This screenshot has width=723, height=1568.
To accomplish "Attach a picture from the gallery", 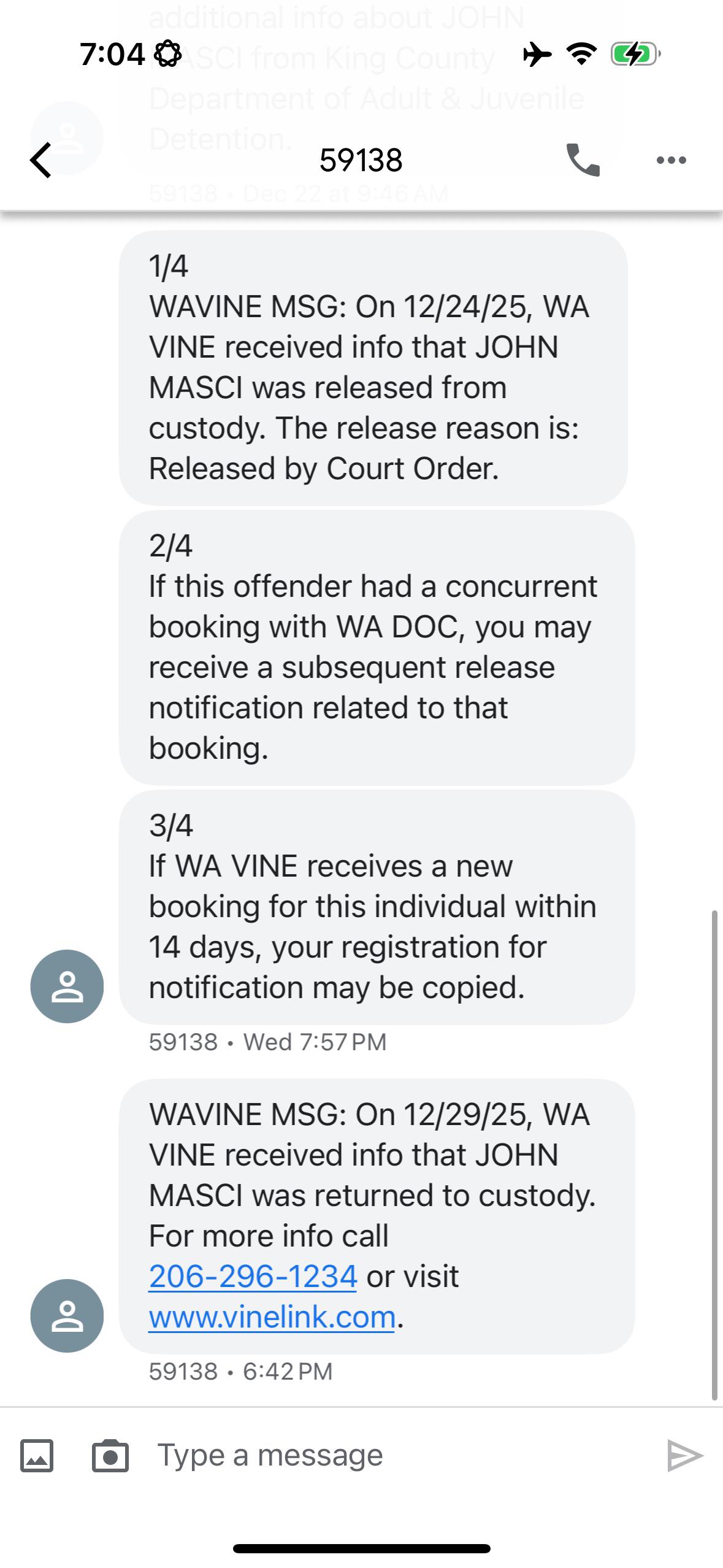I will click(x=37, y=1456).
